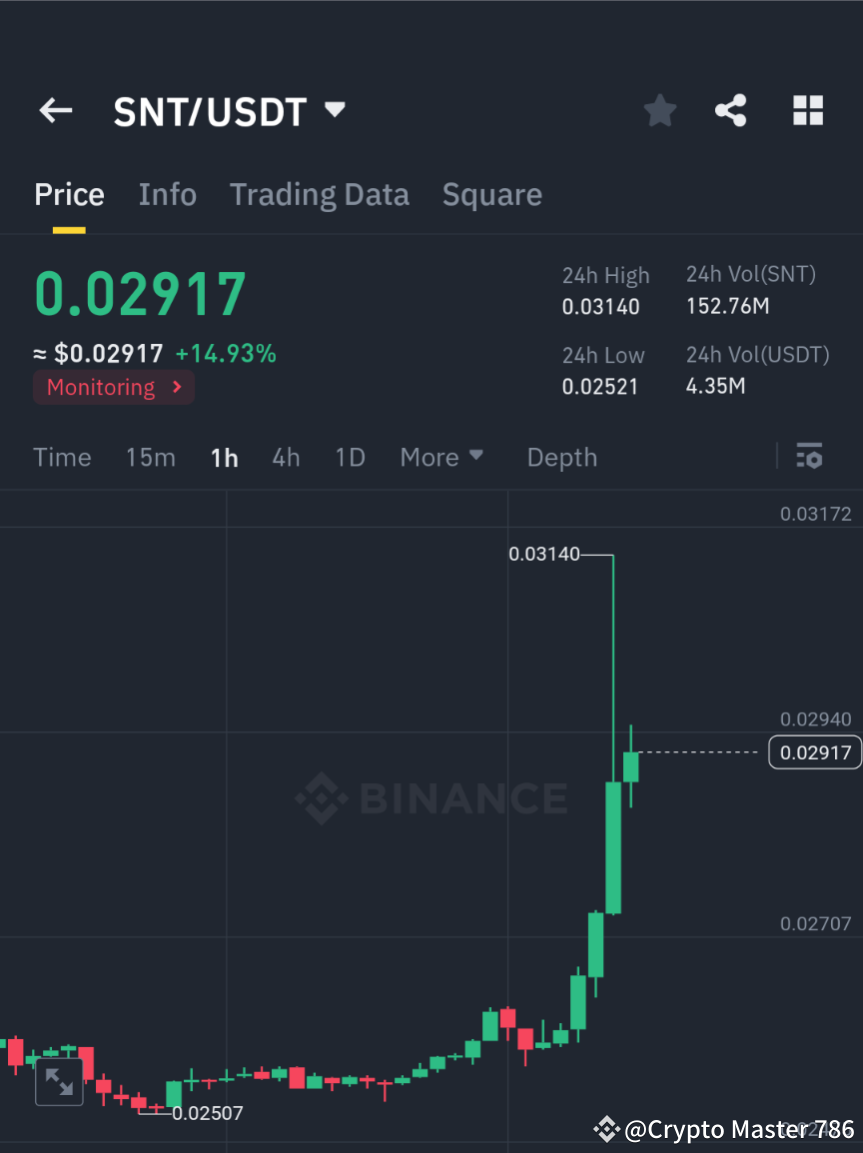Switch chart to 4h candles

tap(286, 457)
